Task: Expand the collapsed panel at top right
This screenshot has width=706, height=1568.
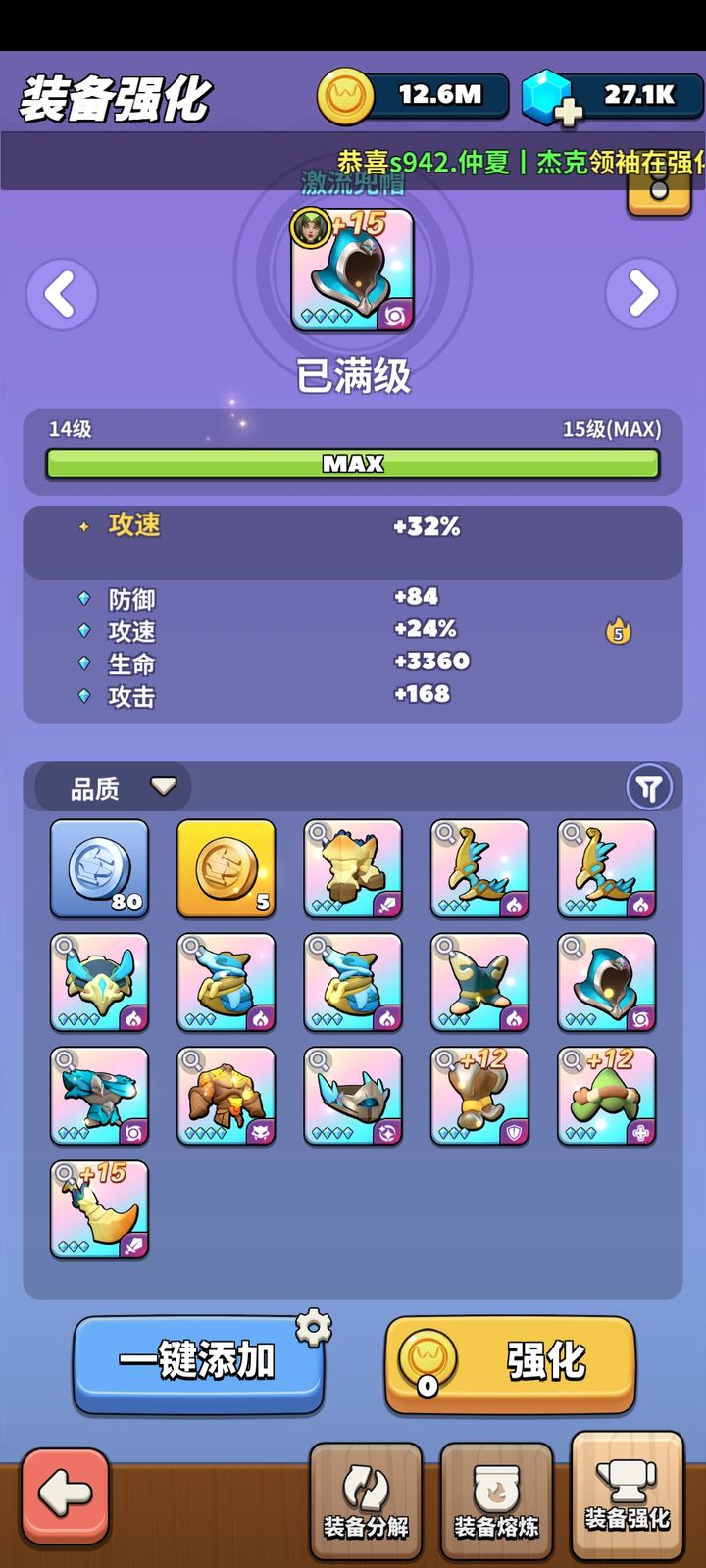Action: click(x=660, y=192)
